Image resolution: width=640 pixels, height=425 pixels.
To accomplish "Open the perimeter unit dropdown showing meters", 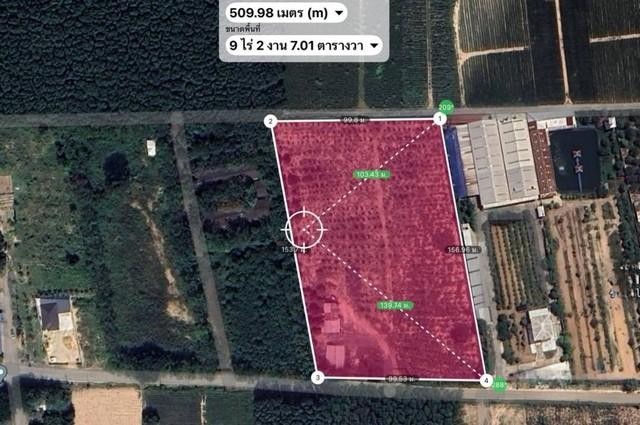I will pos(341,13).
